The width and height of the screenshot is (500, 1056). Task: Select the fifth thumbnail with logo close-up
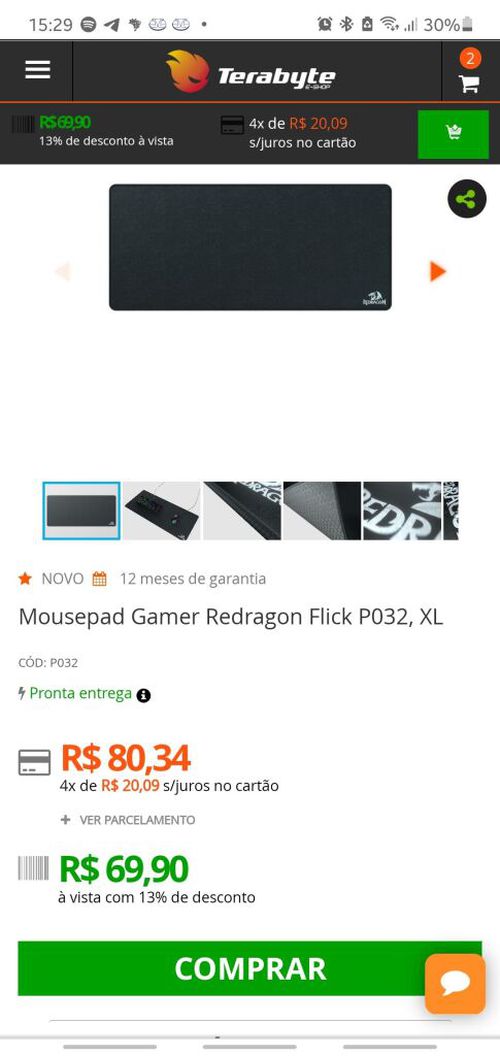coord(402,510)
